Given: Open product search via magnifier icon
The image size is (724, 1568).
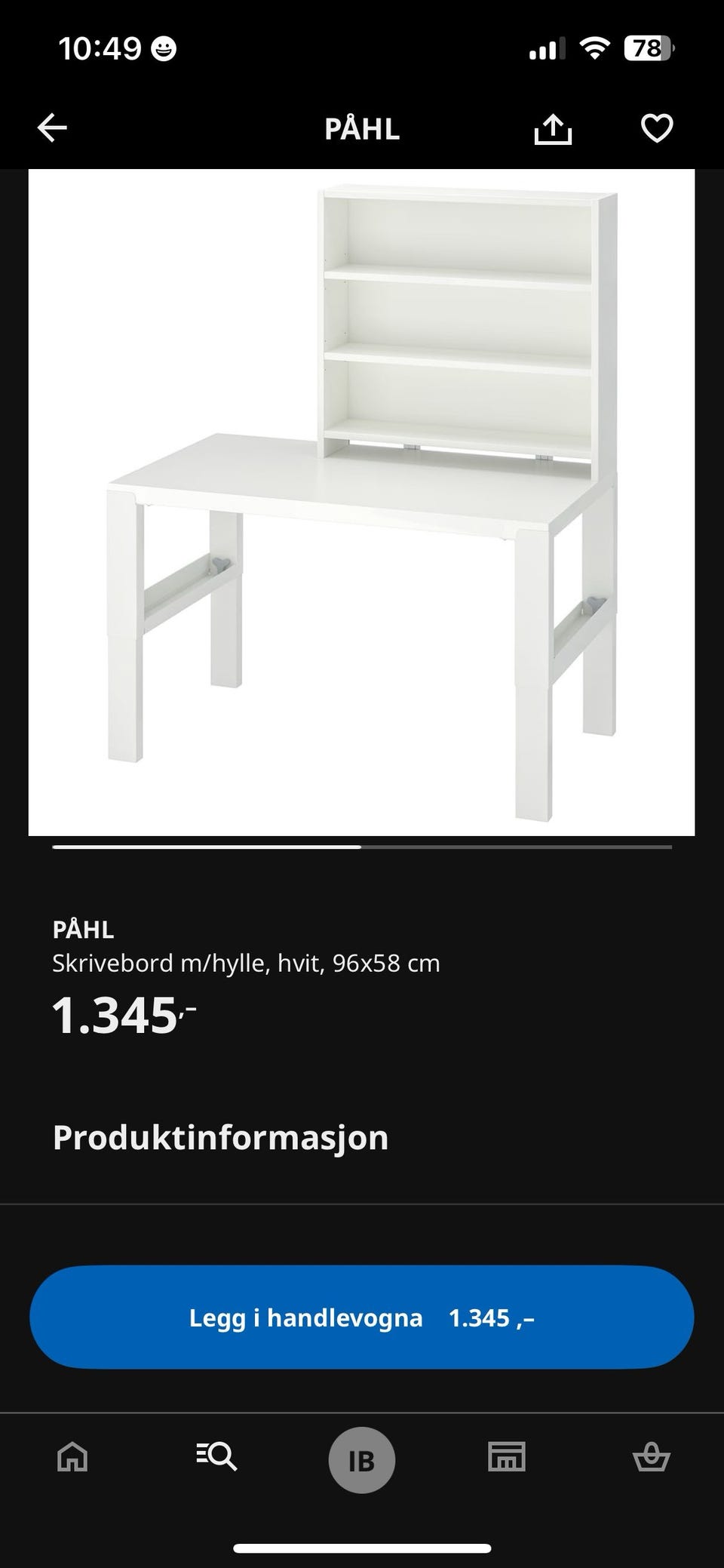Looking at the screenshot, I should 217,1458.
